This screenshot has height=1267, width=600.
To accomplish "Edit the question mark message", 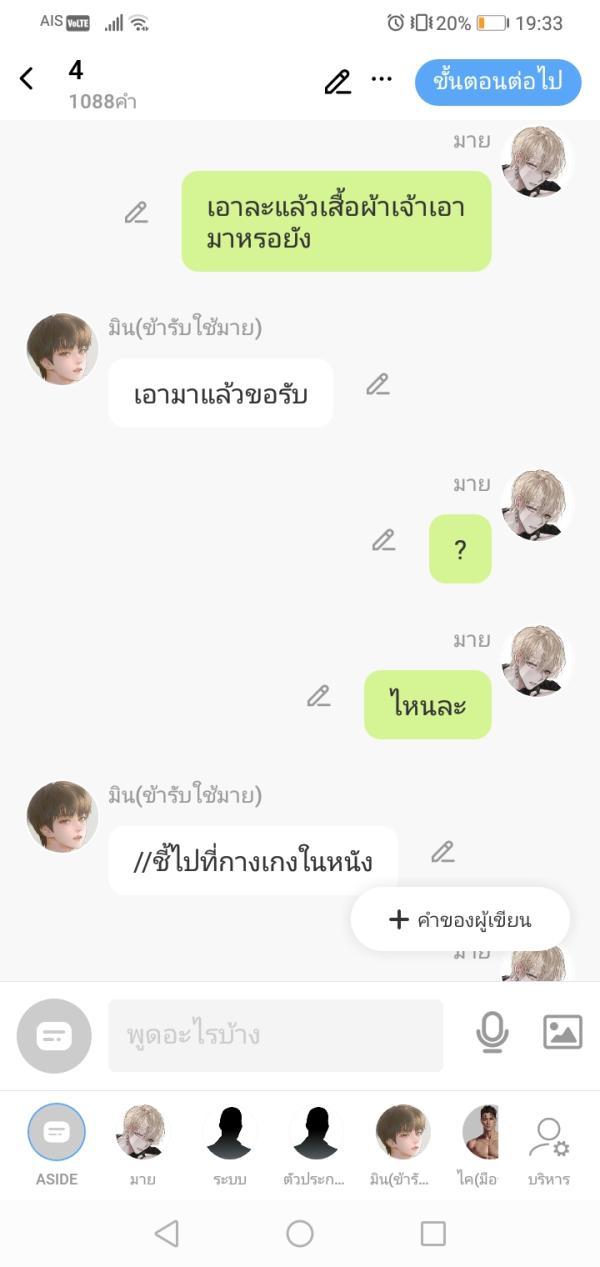I will tap(383, 540).
